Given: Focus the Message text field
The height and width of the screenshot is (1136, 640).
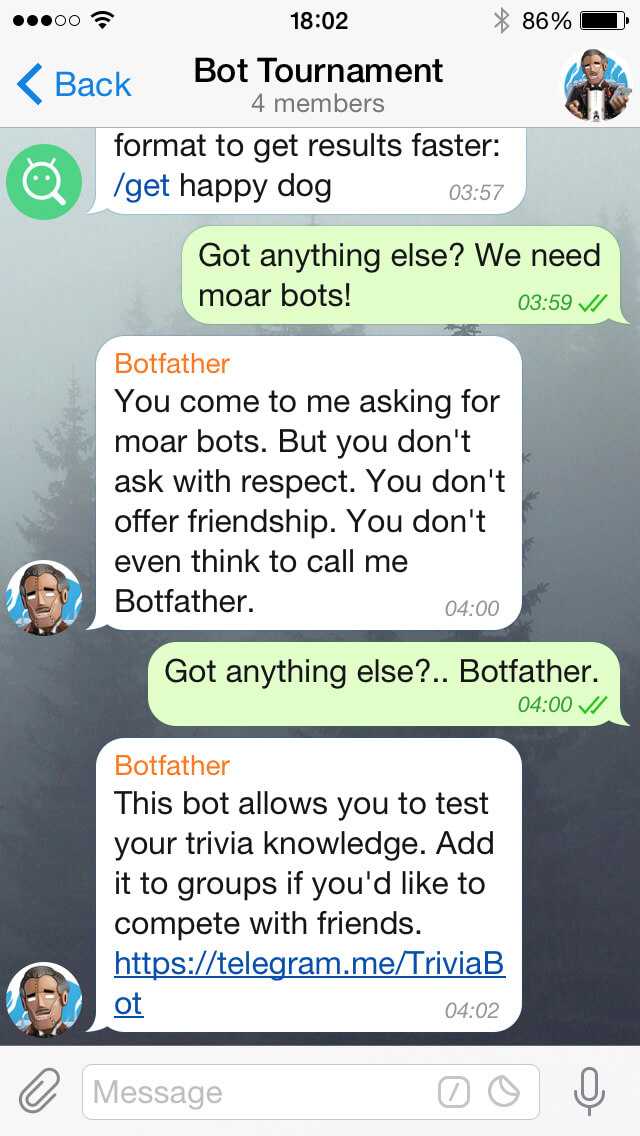Looking at the screenshot, I should click(x=260, y=1092).
